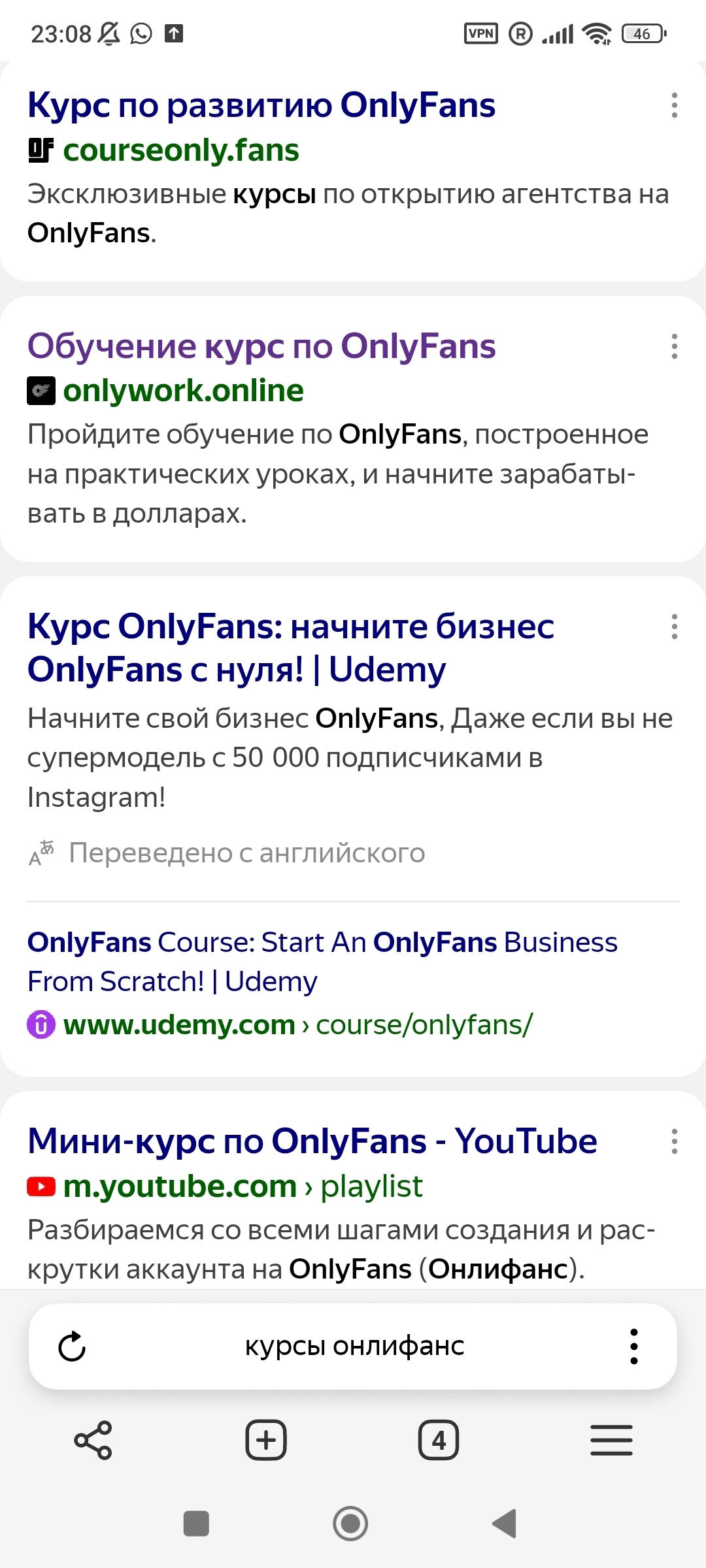The image size is (706, 1568).
Task: Open options for the YouTube result
Action: click(674, 1141)
